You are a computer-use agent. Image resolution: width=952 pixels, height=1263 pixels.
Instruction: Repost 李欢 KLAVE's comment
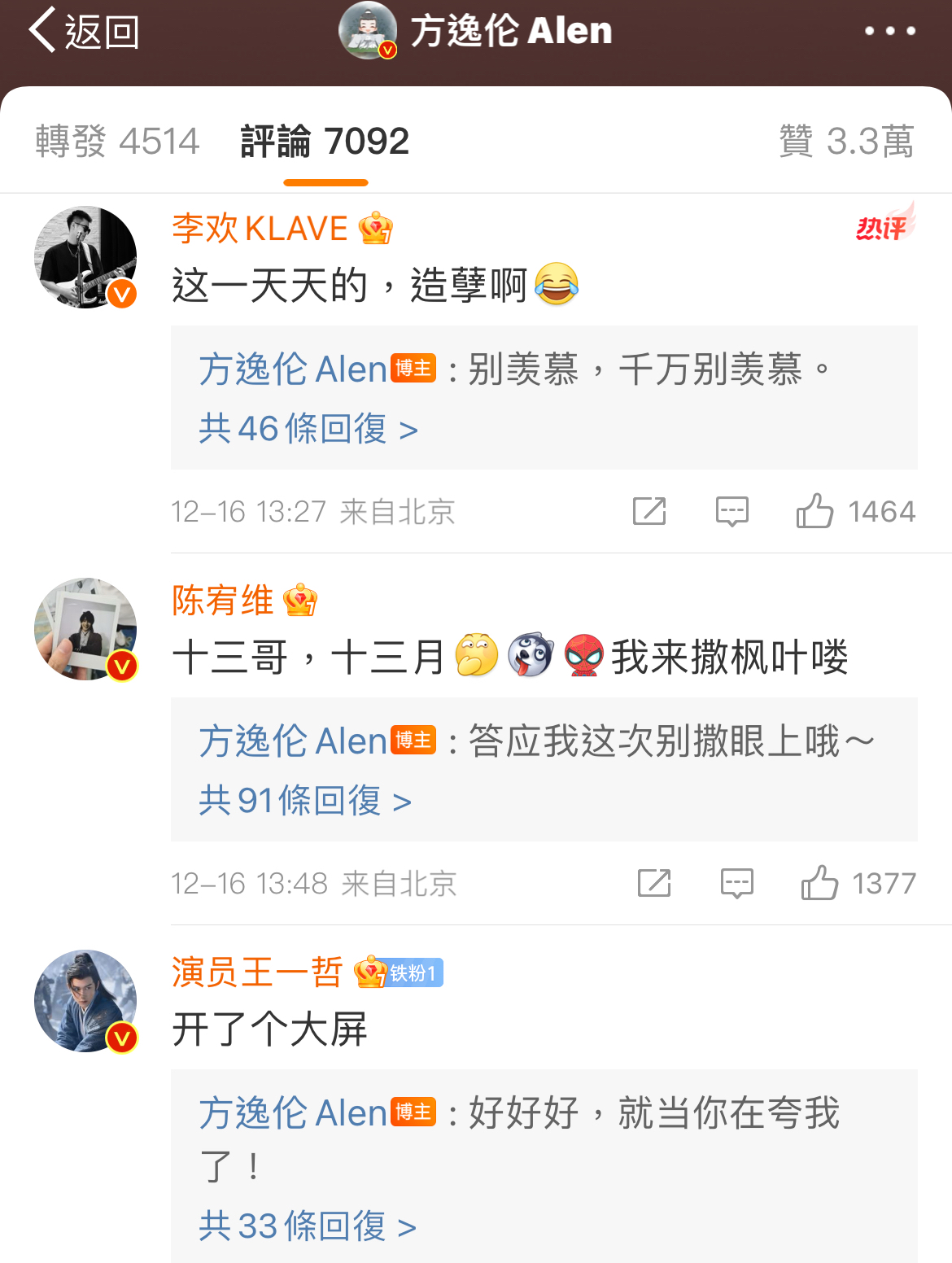coord(649,511)
